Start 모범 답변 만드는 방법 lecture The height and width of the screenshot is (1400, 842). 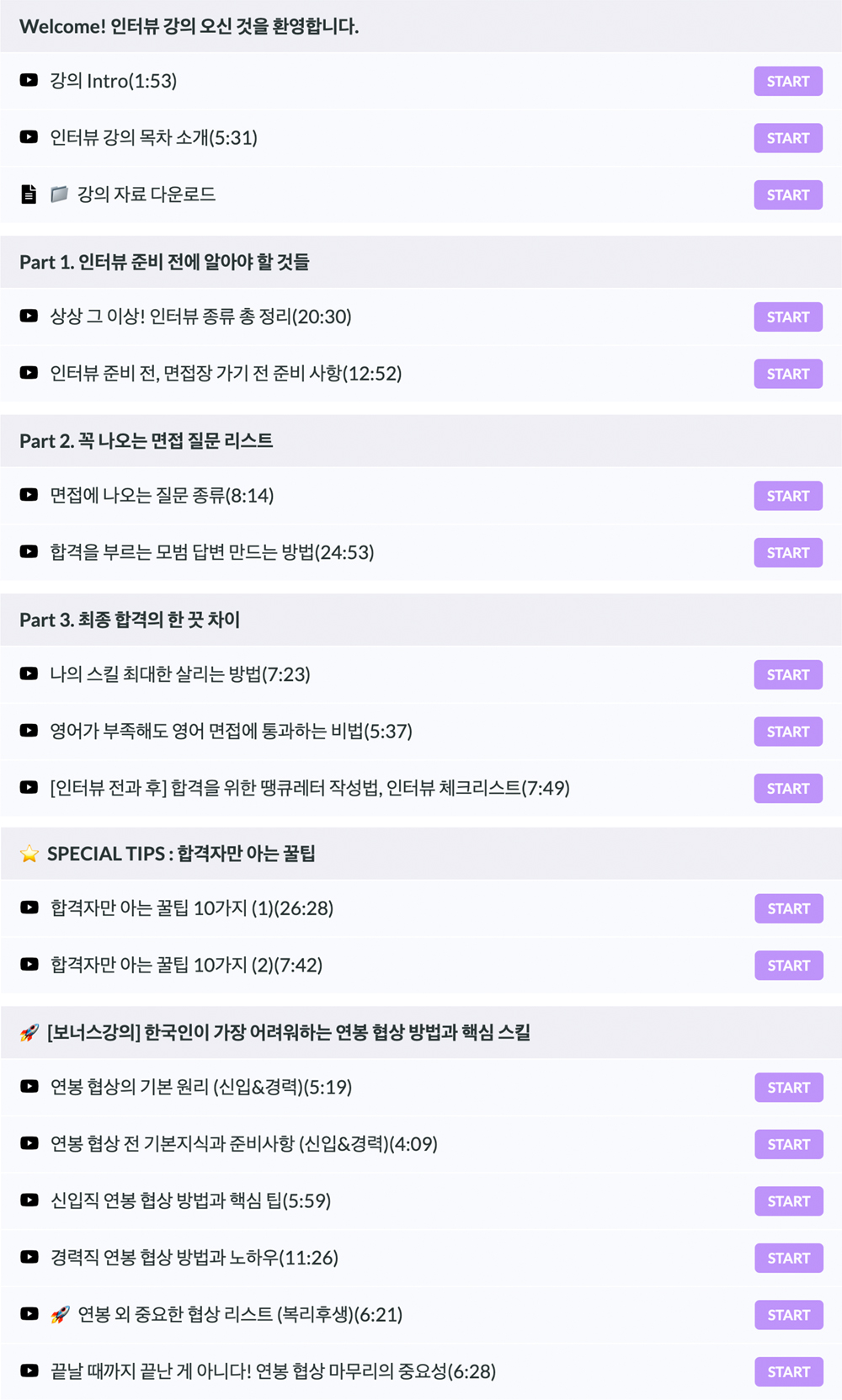787,553
